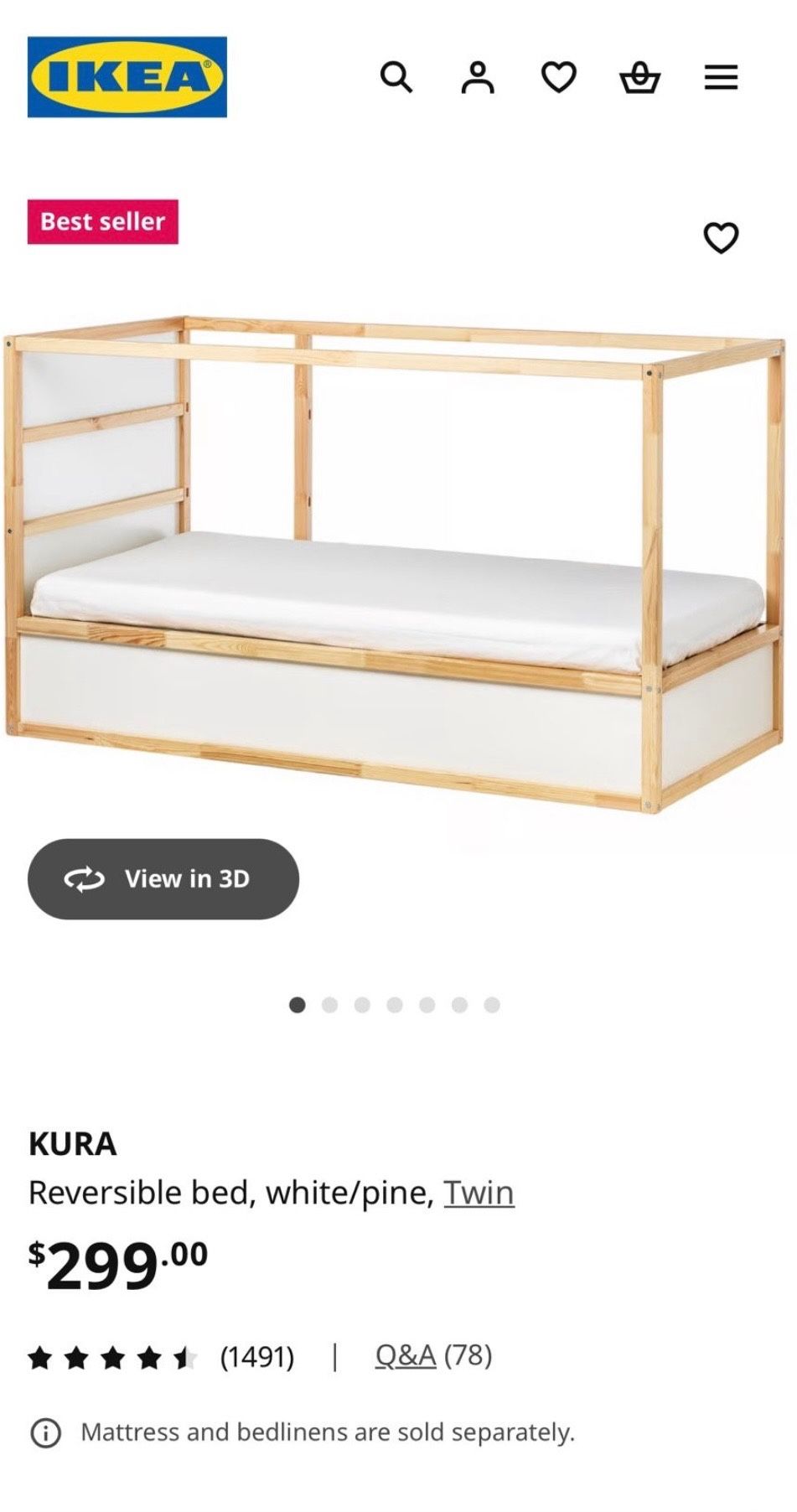The height and width of the screenshot is (1512, 797).
Task: Select the Best seller badge
Action: click(x=101, y=222)
